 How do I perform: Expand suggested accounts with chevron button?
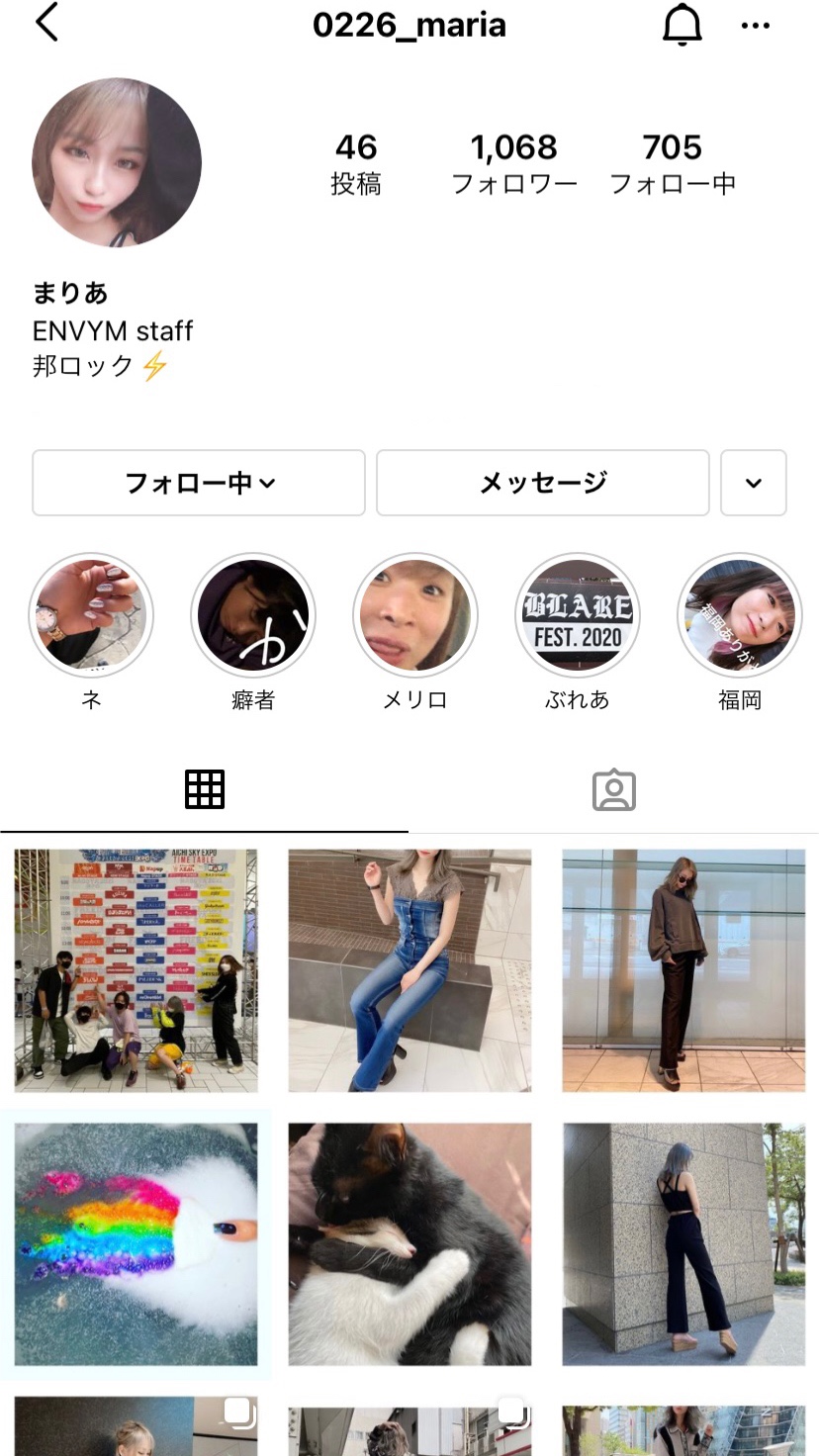[x=753, y=483]
